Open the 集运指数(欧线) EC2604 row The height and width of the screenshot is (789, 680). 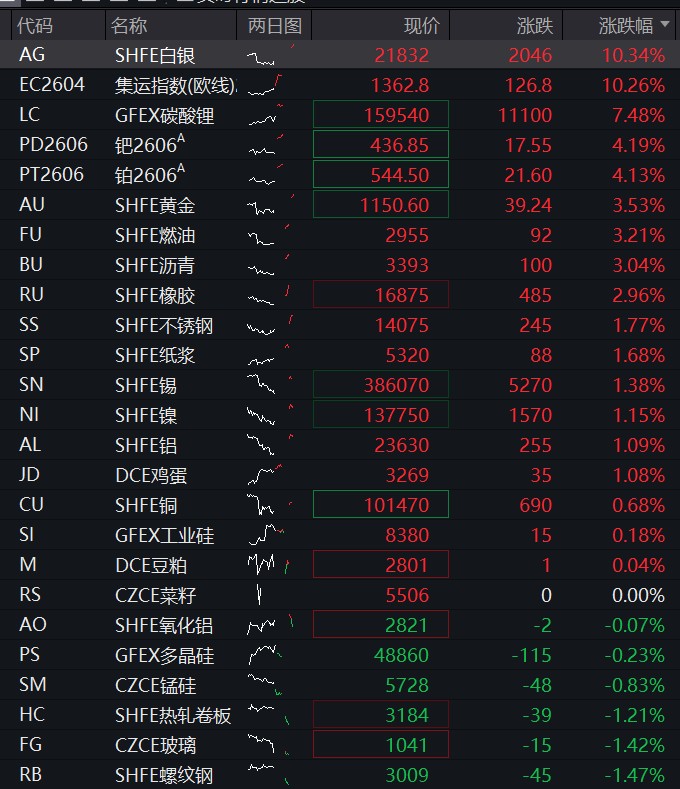[340, 85]
